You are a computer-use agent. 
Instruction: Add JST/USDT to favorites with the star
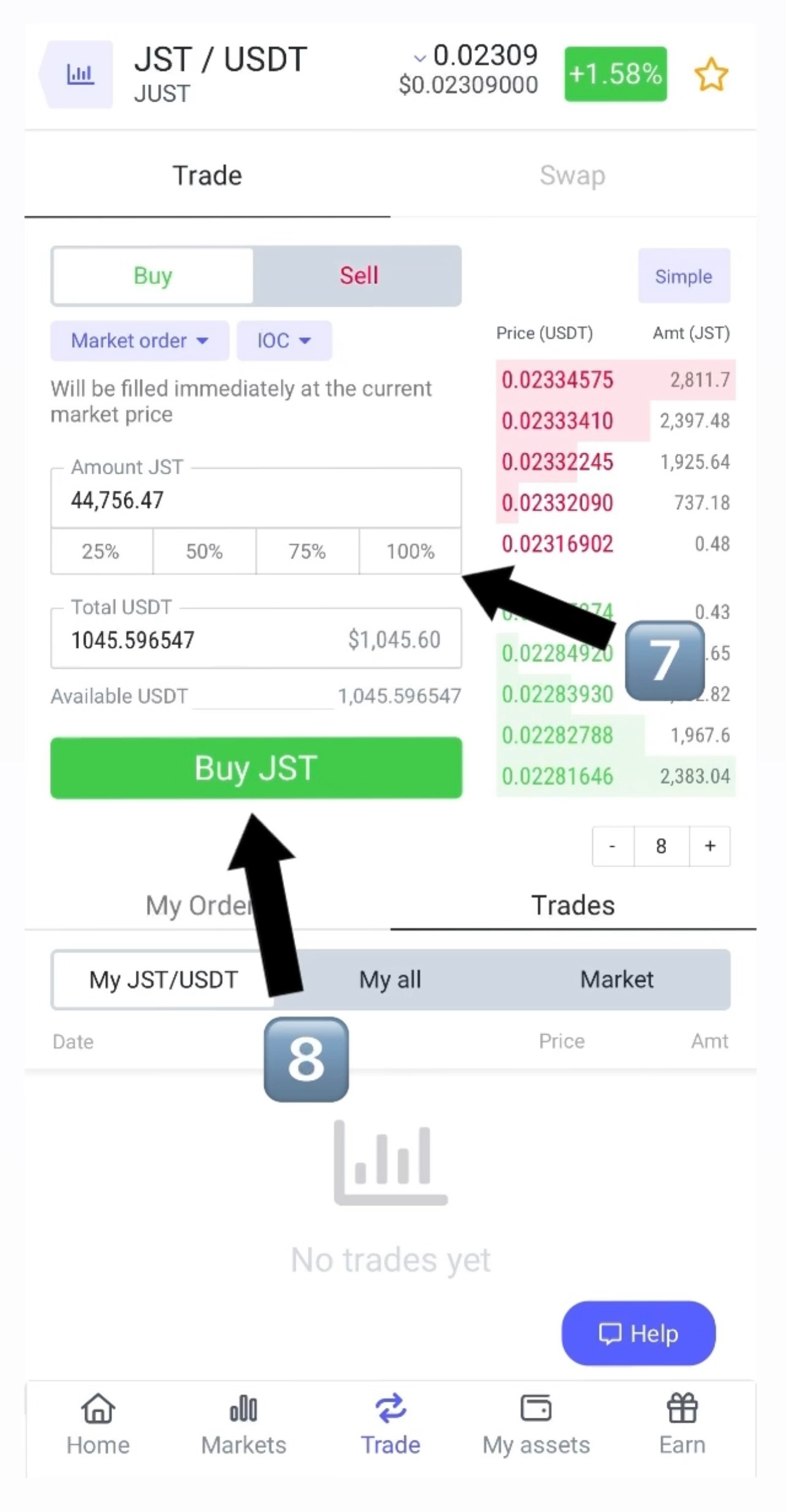point(711,75)
